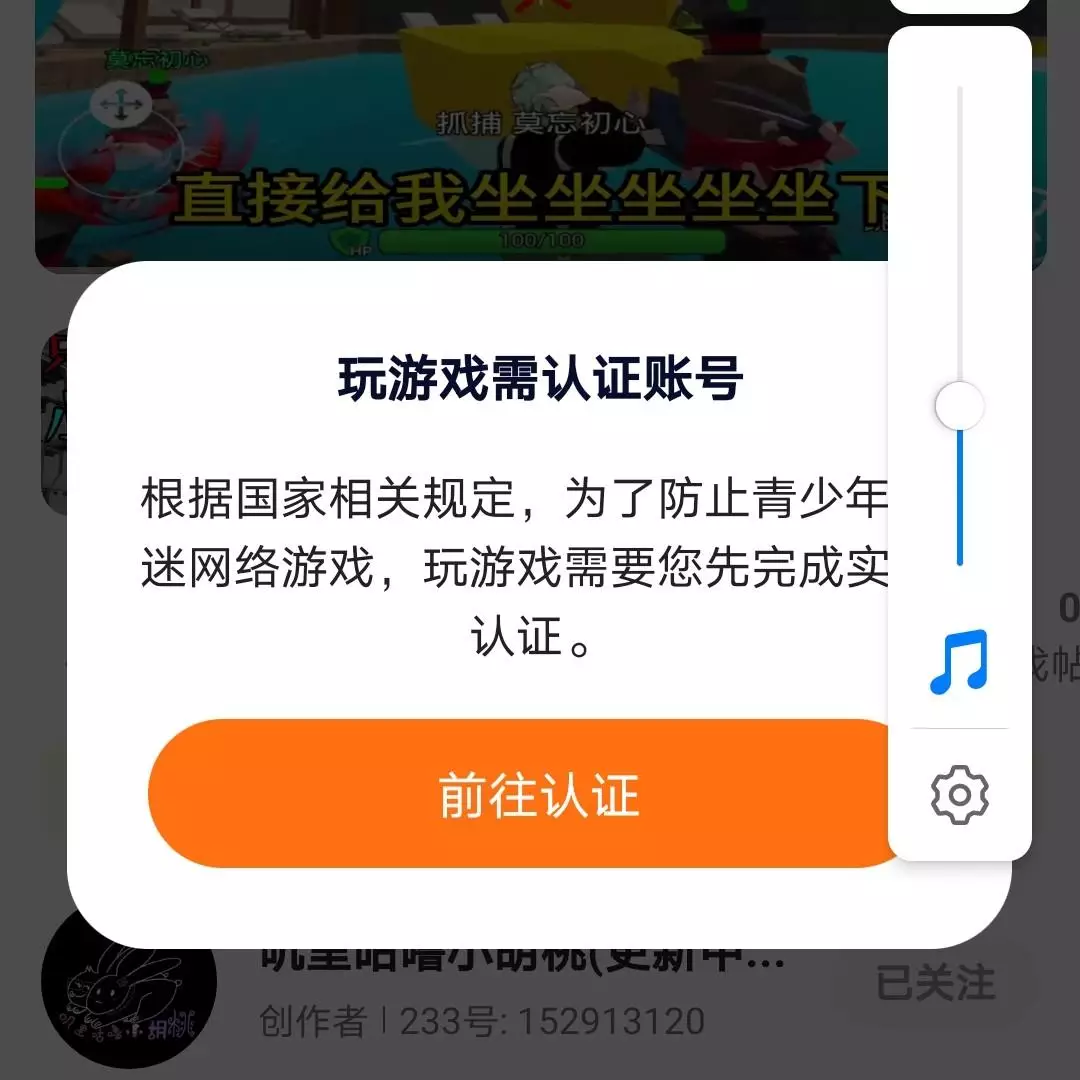Tap the media volume slider
The image size is (1080, 1080).
(960, 407)
